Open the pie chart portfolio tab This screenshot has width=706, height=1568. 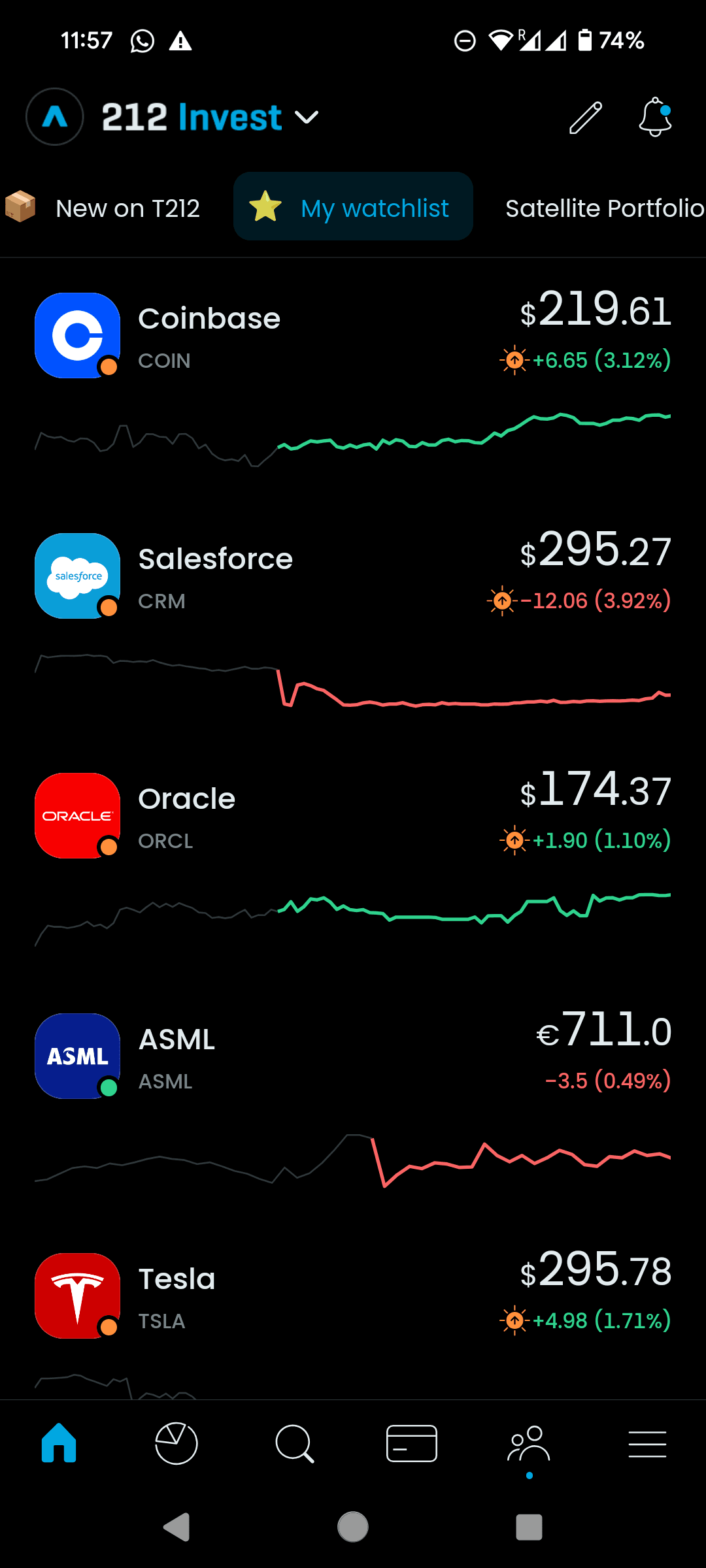click(x=176, y=1443)
